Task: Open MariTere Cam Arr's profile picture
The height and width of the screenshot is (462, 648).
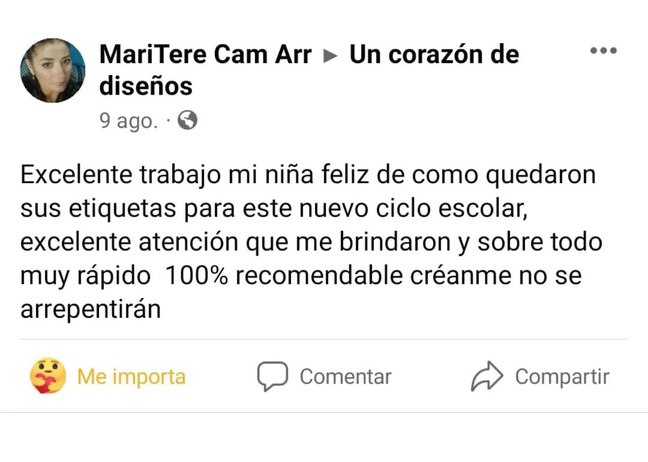Action: pos(53,71)
